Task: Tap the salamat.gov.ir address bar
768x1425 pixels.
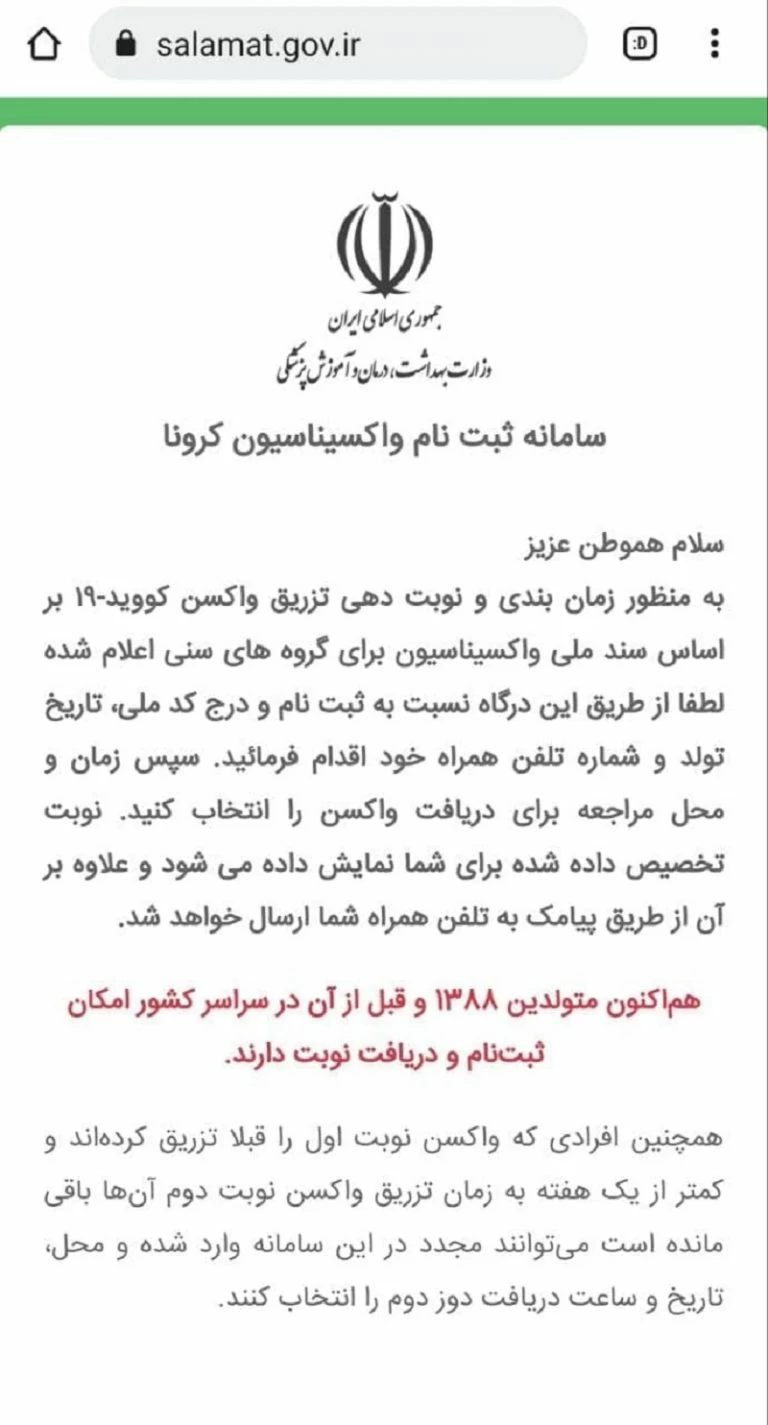Action: pyautogui.click(x=337, y=44)
